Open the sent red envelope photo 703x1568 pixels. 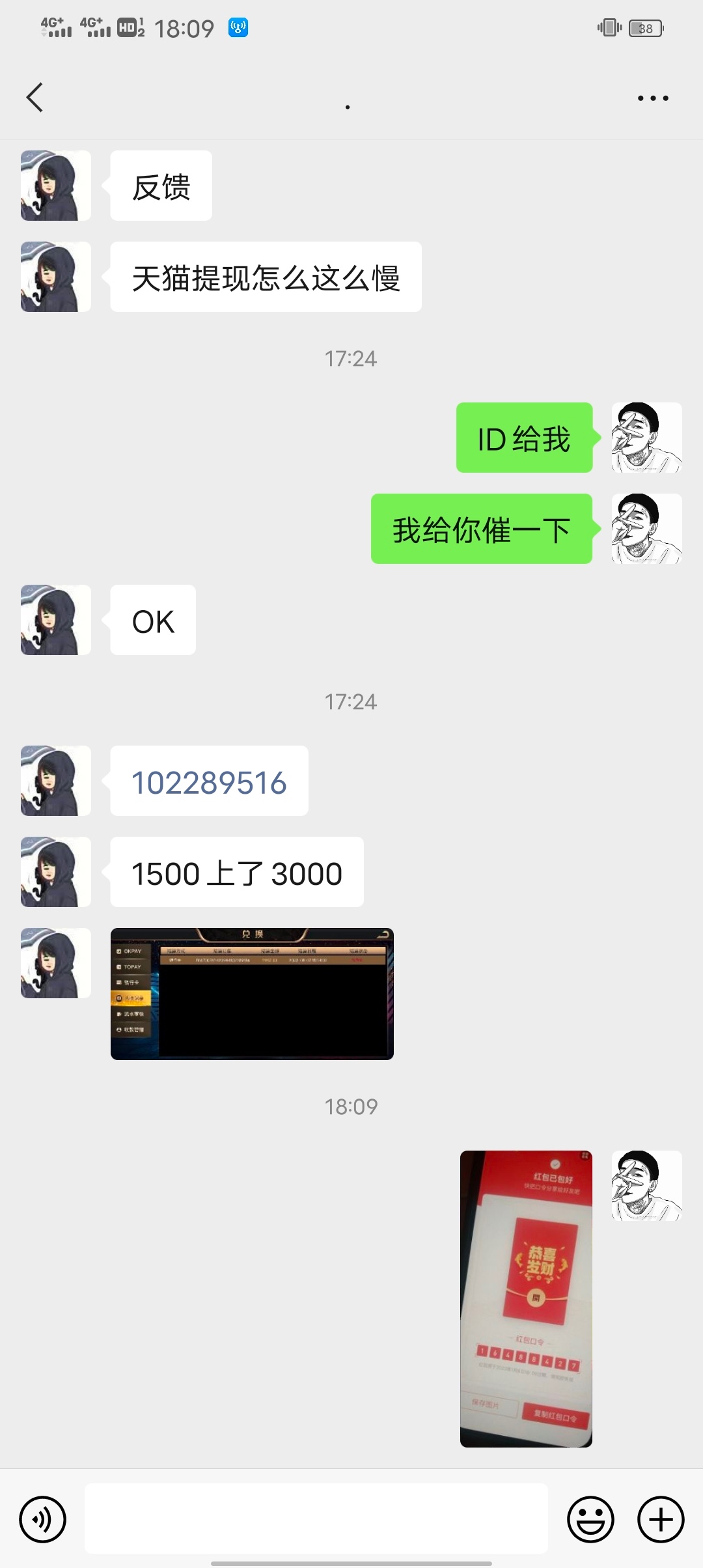point(526,1298)
